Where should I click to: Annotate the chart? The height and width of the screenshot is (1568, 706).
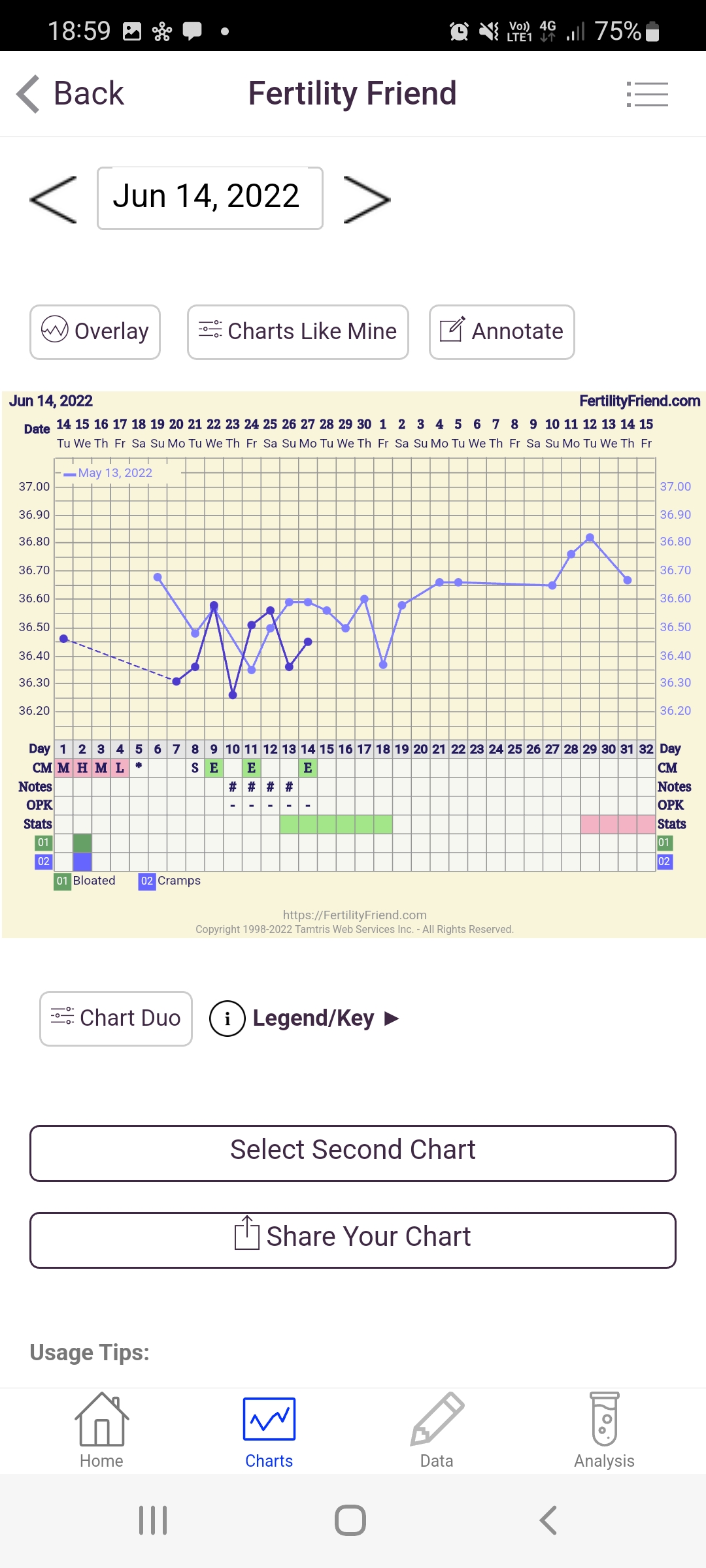(x=501, y=332)
